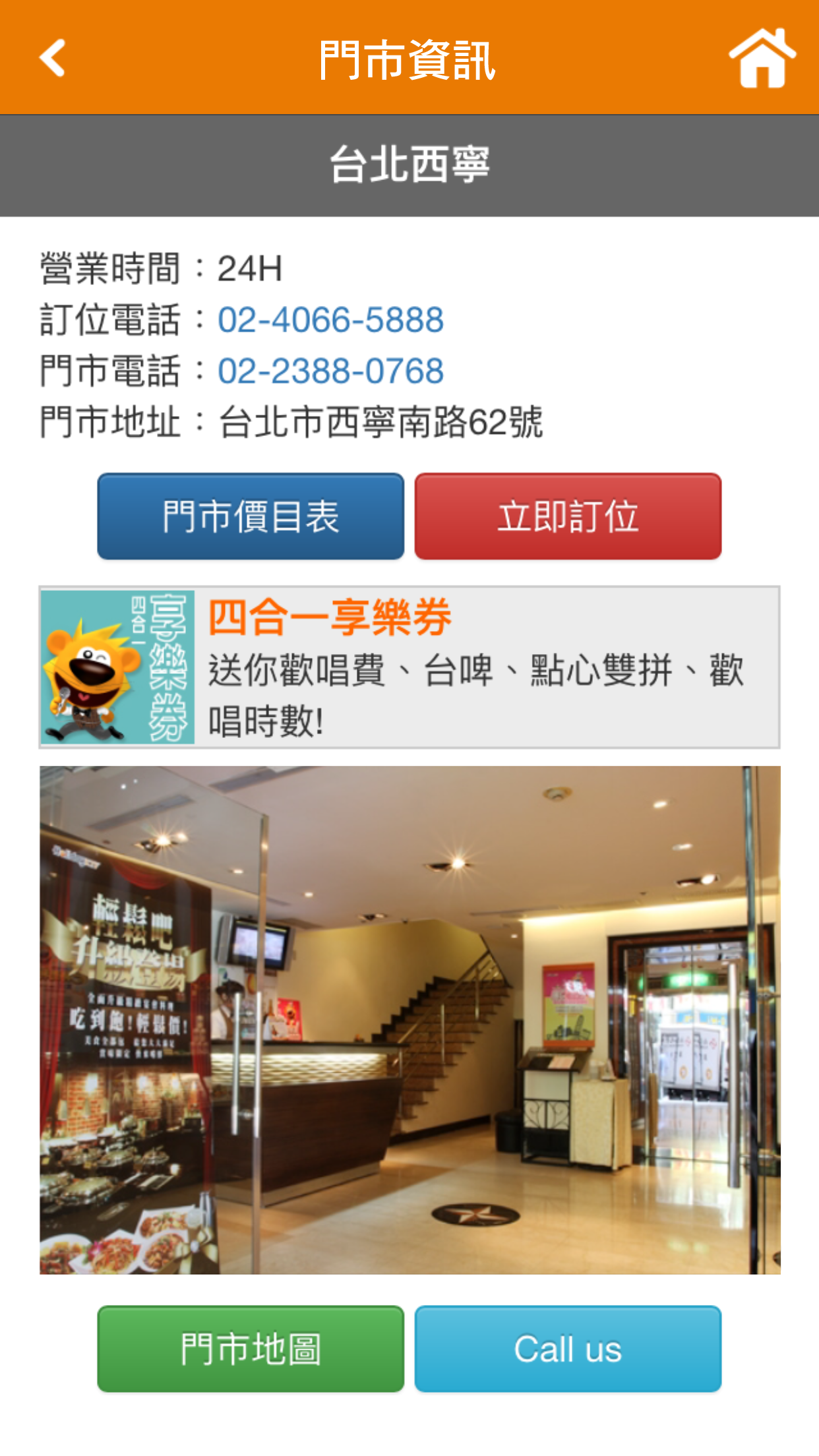819x1456 pixels.
Task: Tap the Call us button
Action: [568, 1349]
